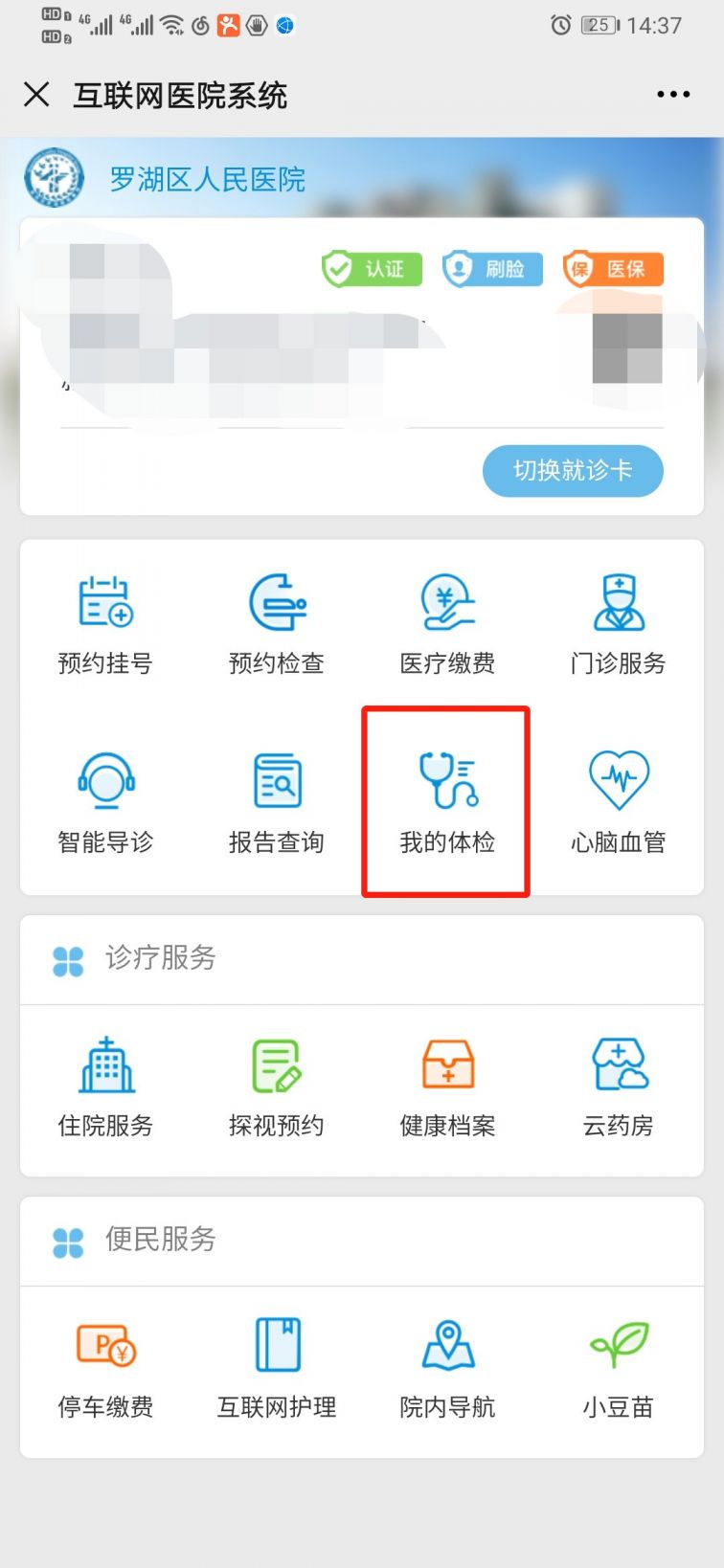Open 医疗缴费 medical payment

pos(447,622)
